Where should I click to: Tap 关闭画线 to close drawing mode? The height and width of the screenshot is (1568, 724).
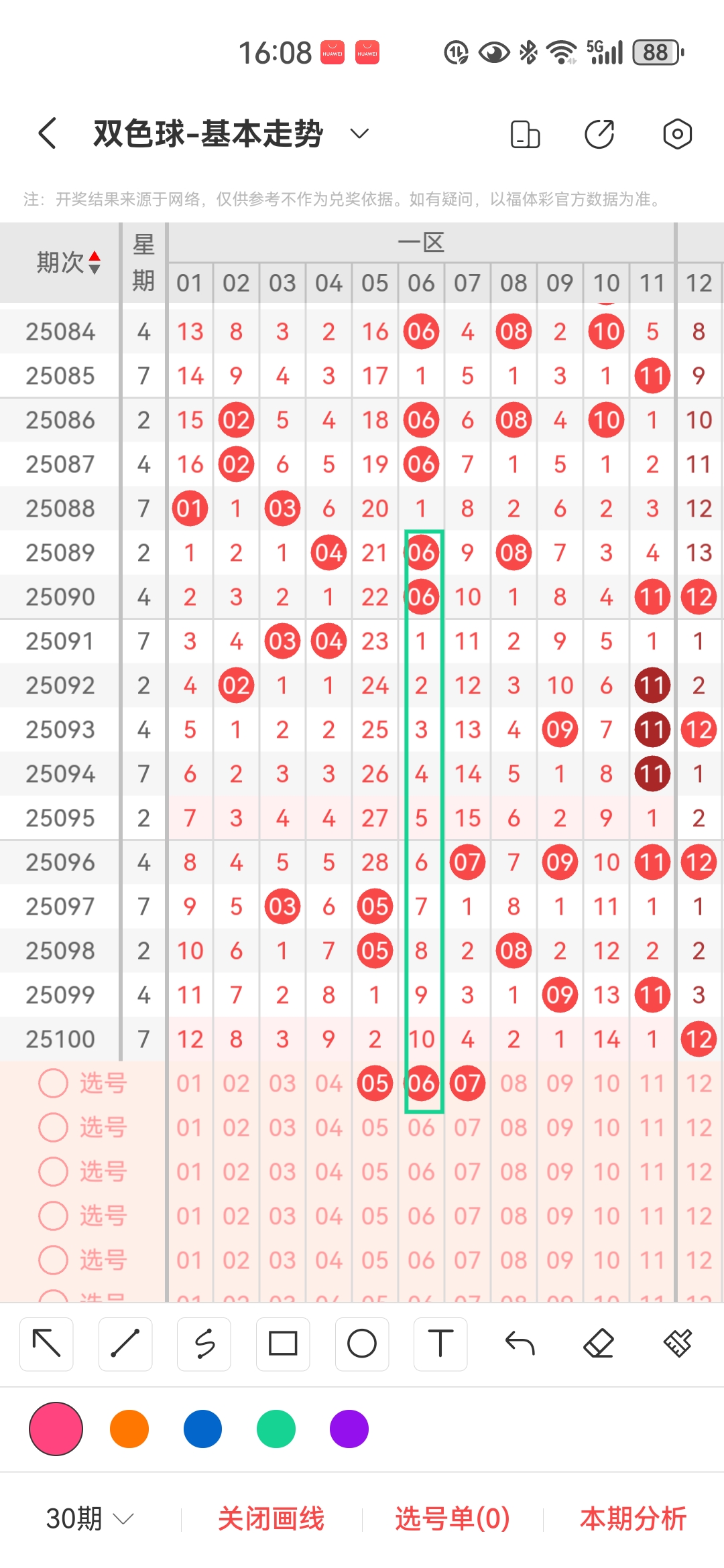(271, 1518)
